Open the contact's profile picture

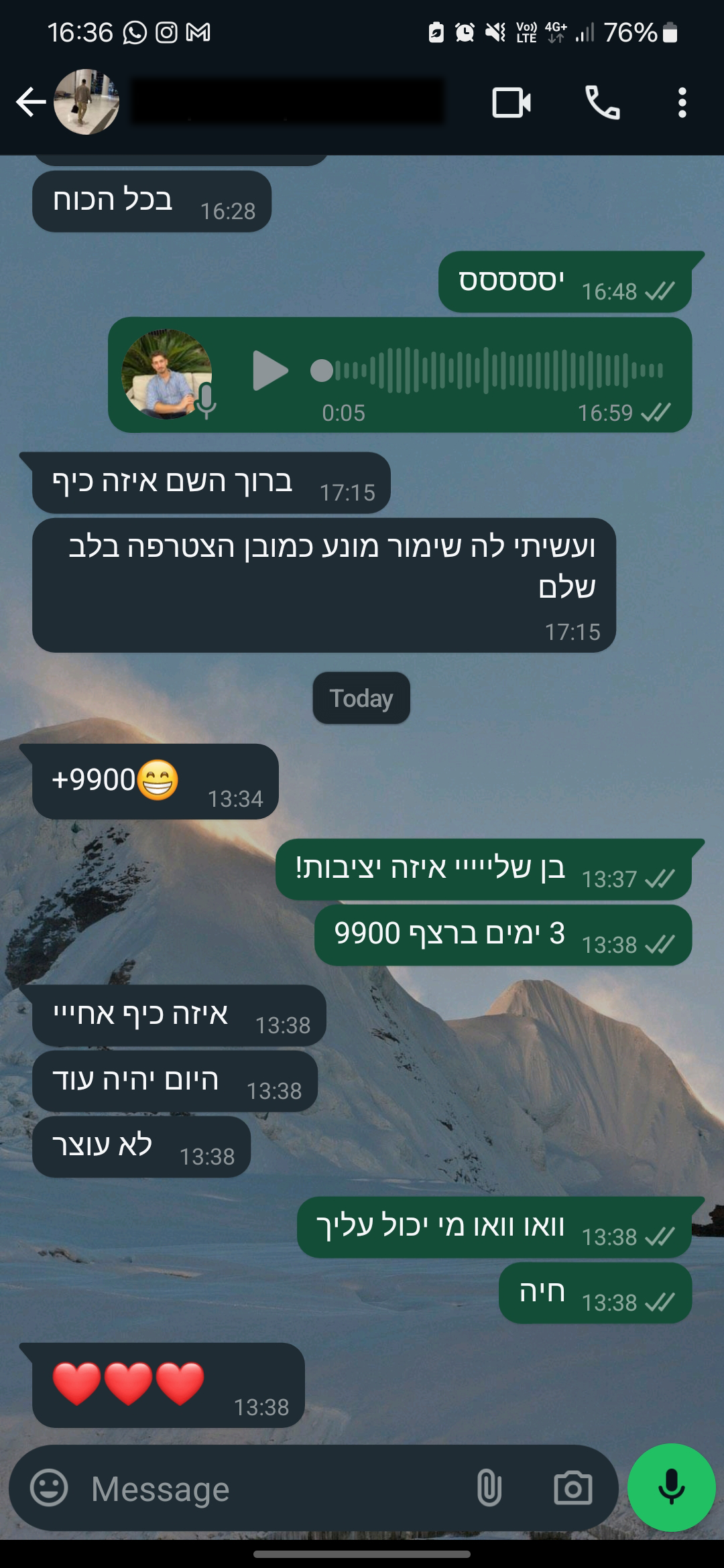88,102
